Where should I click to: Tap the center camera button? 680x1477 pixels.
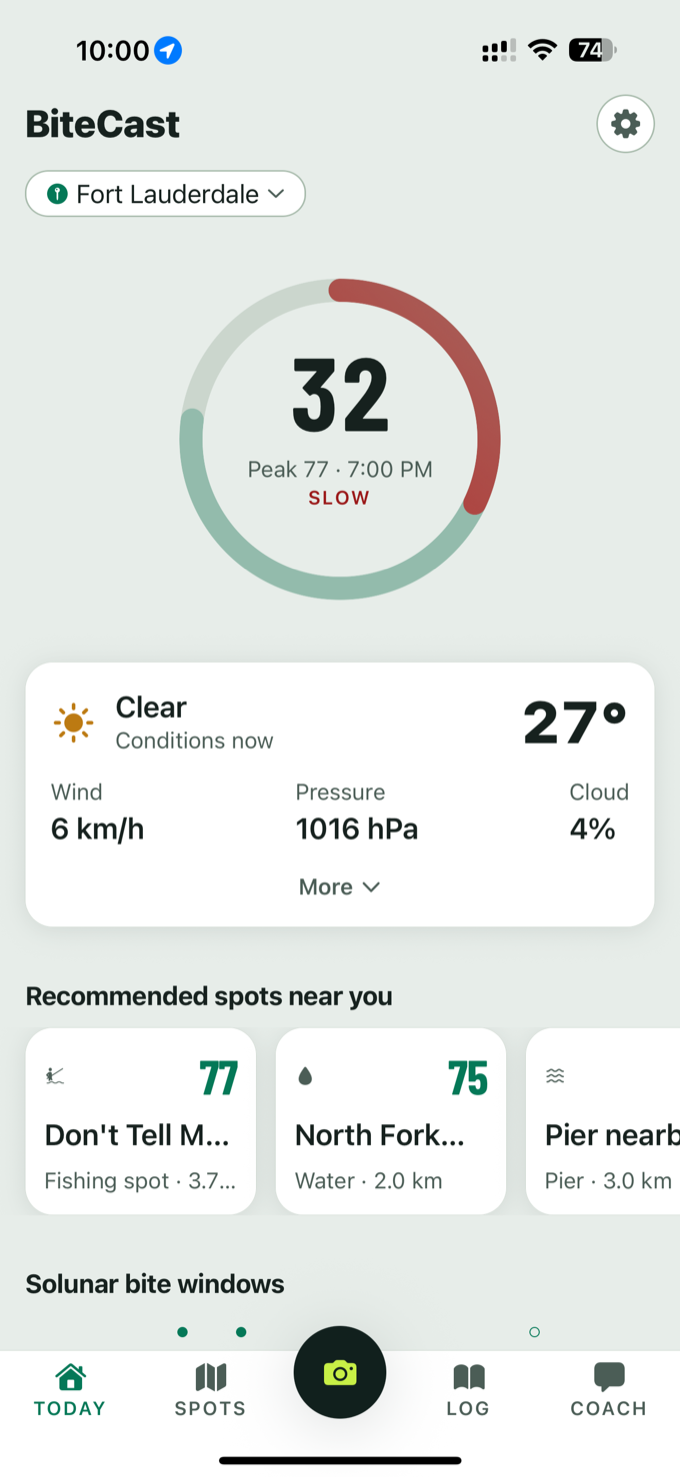point(340,1372)
